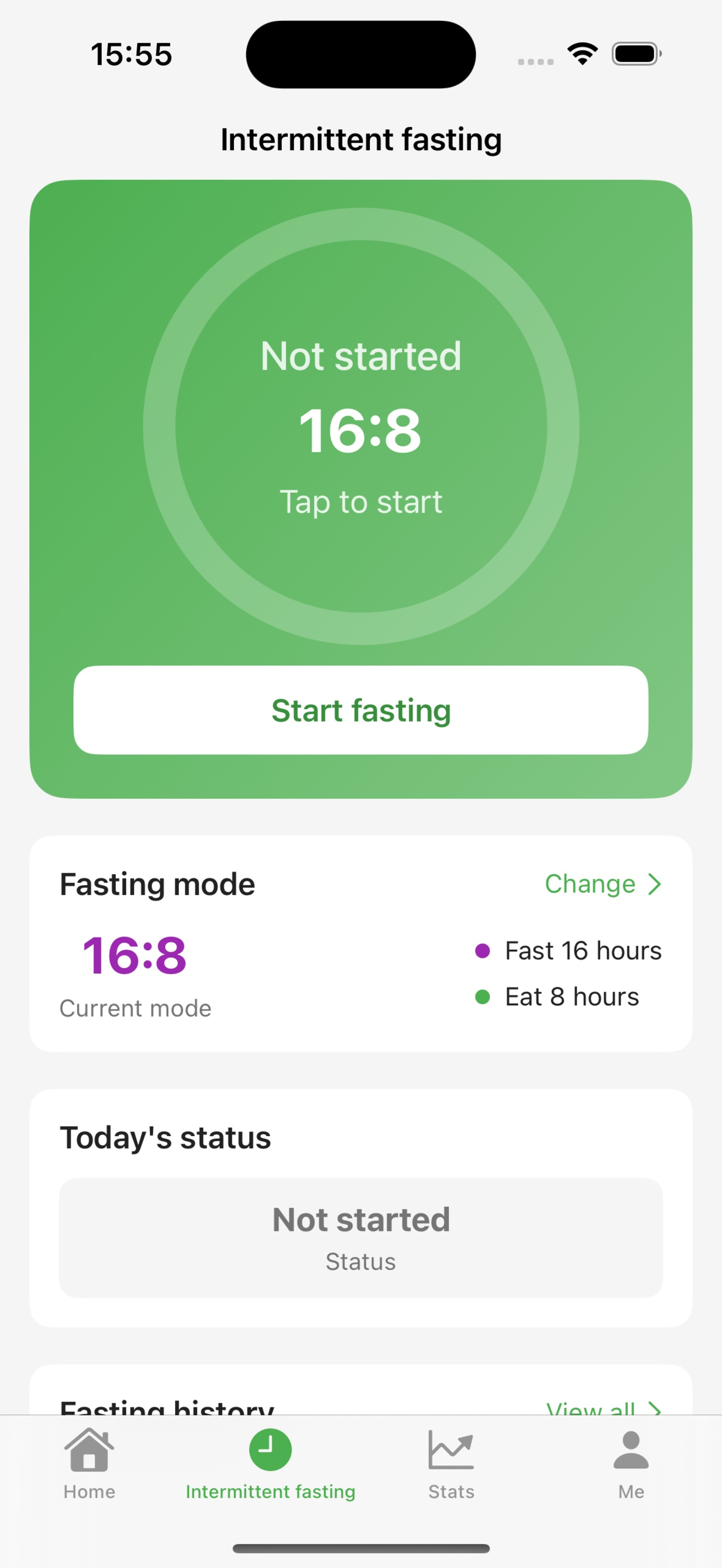Change the fasting mode
The image size is (722, 1568).
click(x=603, y=884)
